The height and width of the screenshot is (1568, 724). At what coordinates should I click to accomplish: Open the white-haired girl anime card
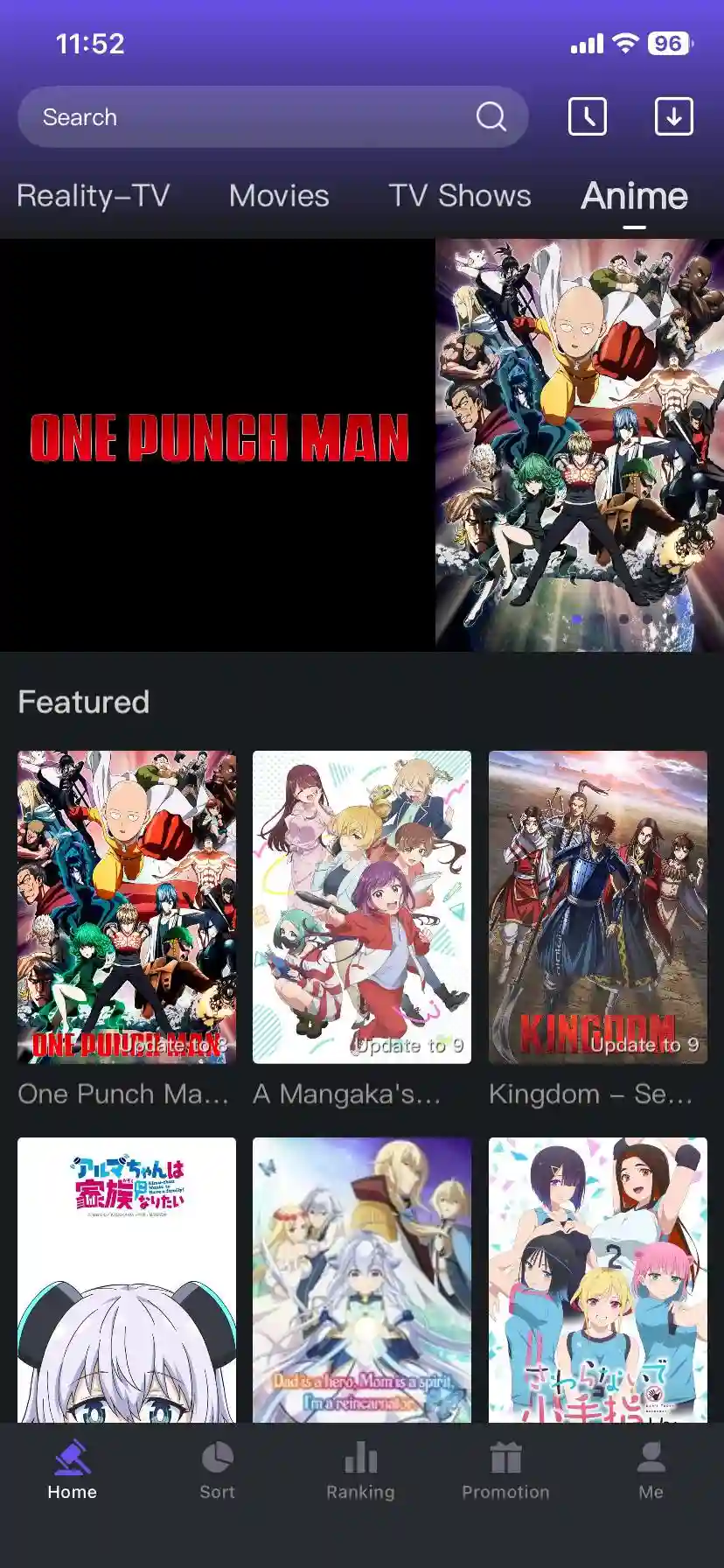point(127,1279)
